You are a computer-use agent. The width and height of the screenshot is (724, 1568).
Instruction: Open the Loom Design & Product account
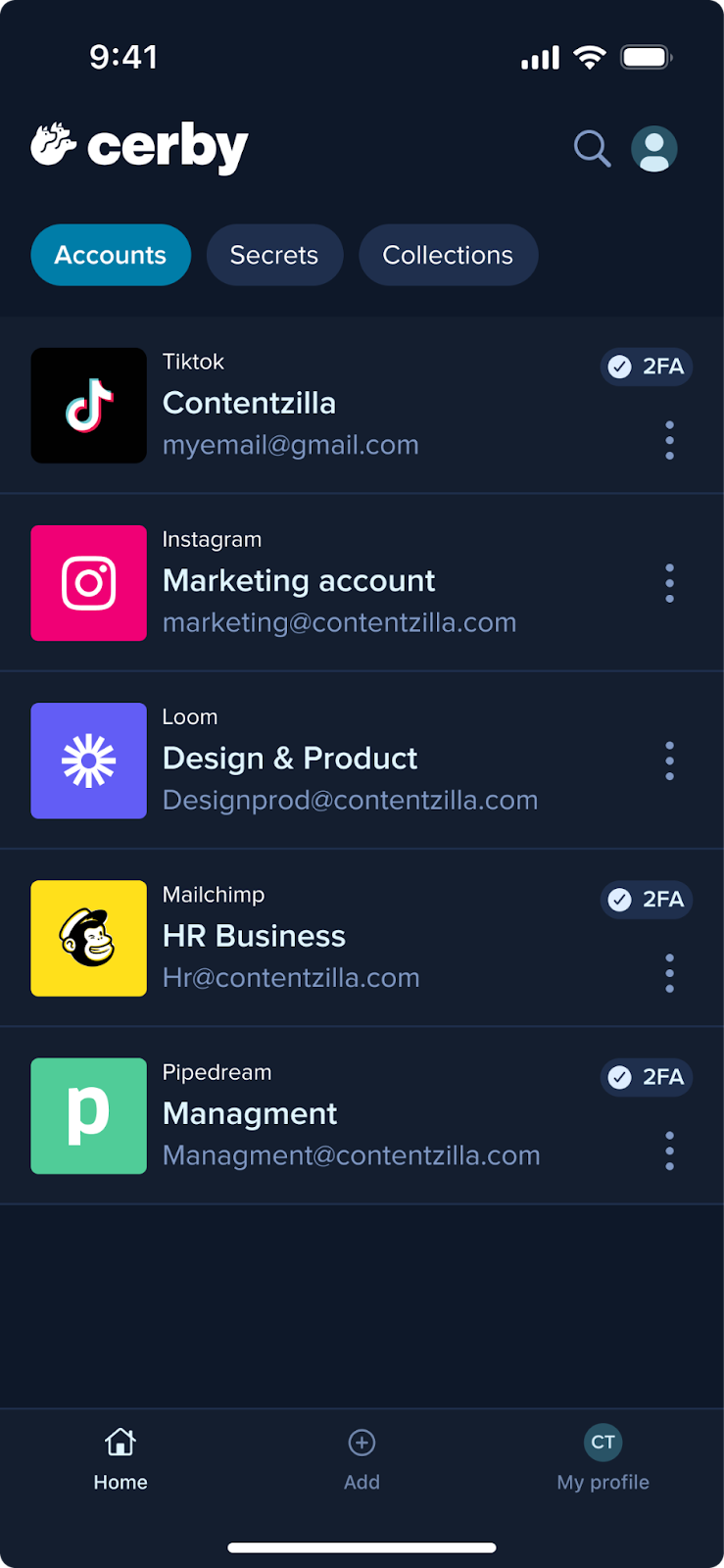362,760
